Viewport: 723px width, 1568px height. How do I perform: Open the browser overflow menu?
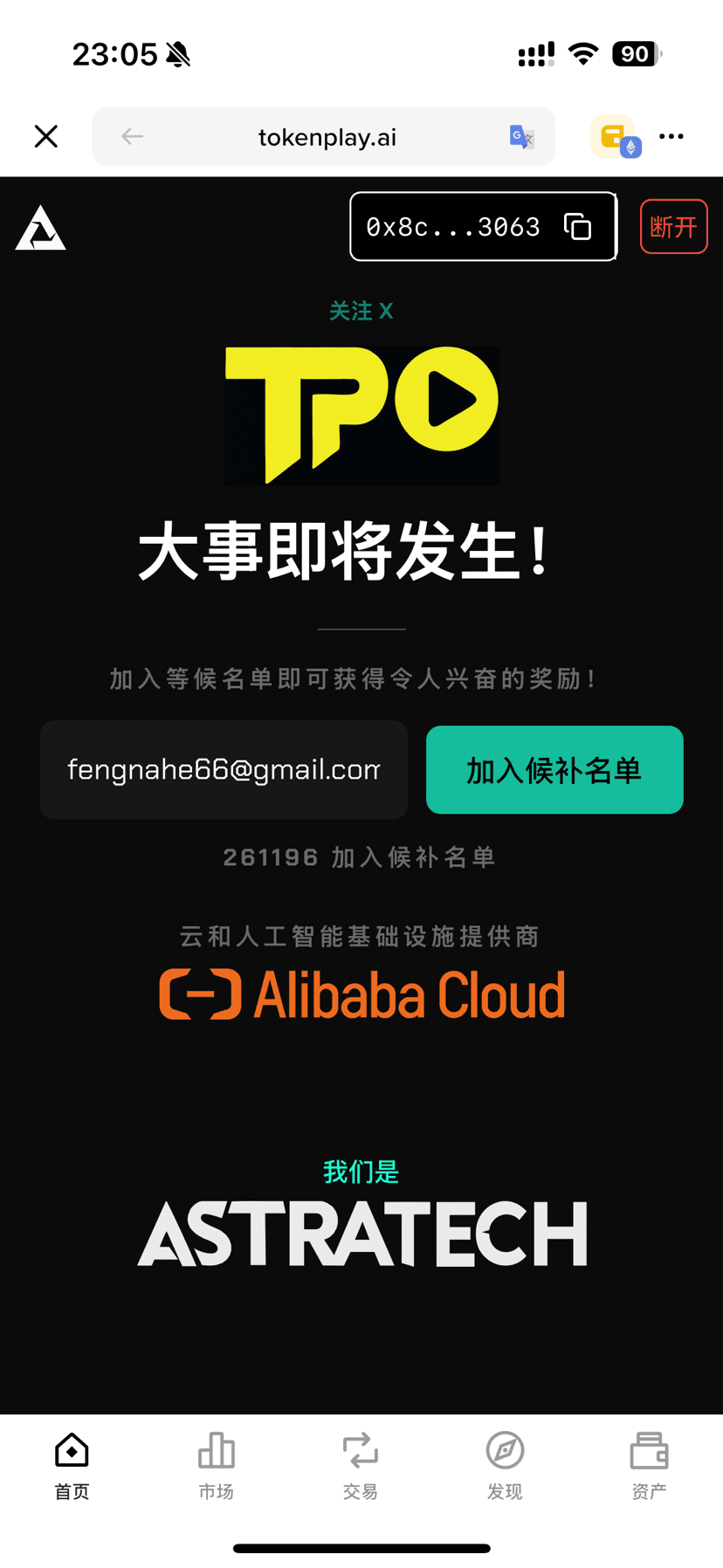671,136
